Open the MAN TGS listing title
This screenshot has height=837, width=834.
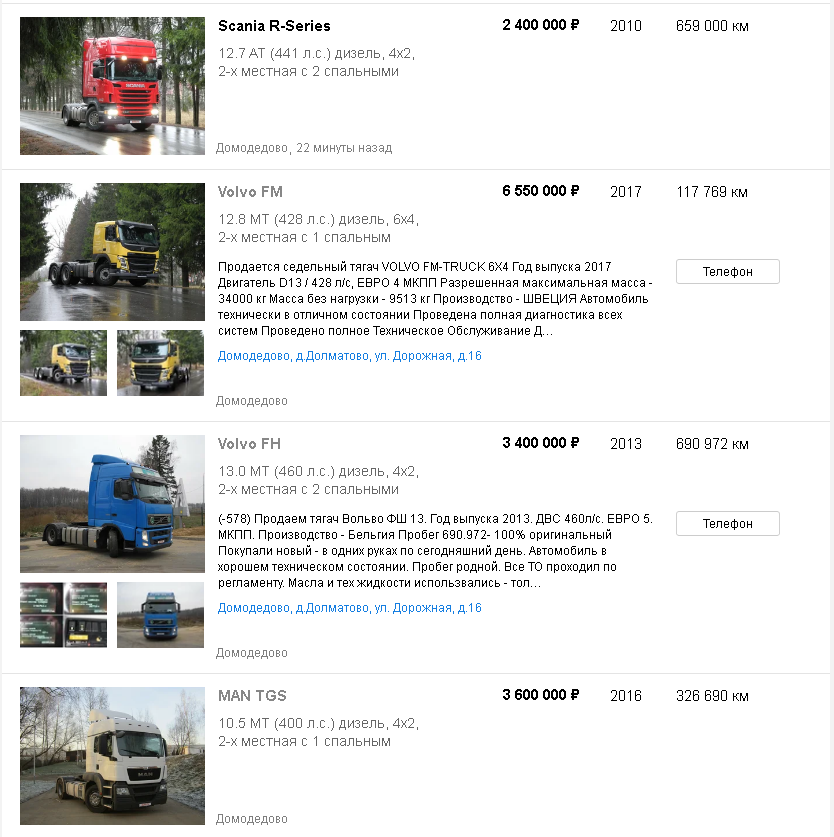click(x=252, y=696)
